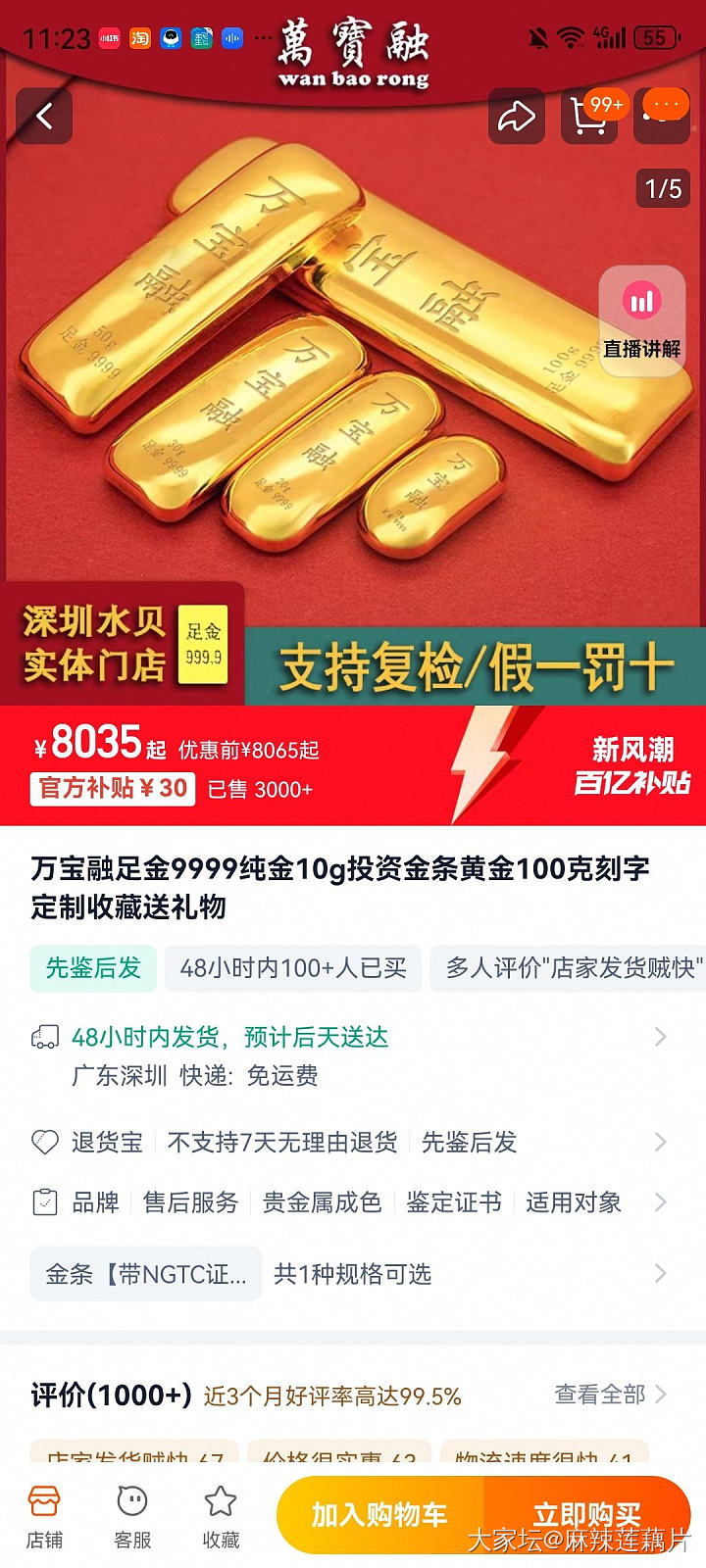Viewport: 706px width, 1568px height.
Task: Buy now with 立即购买
Action: point(586,1515)
